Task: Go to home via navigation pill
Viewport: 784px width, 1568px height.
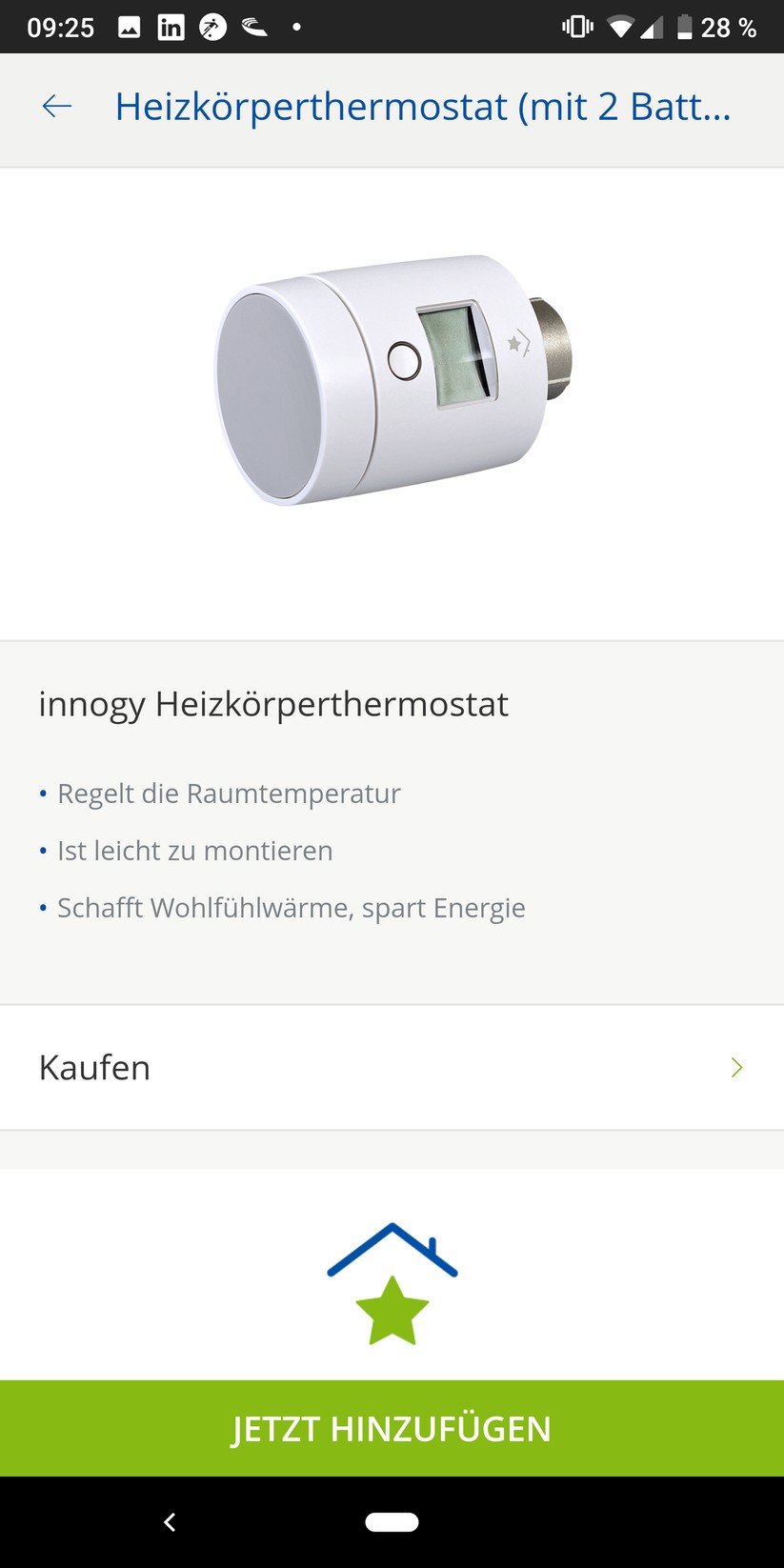Action: [392, 1522]
